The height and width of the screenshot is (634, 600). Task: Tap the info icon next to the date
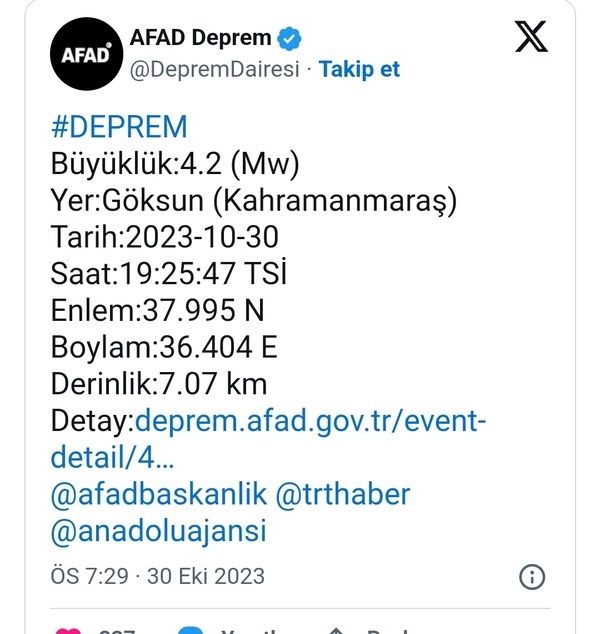533,577
